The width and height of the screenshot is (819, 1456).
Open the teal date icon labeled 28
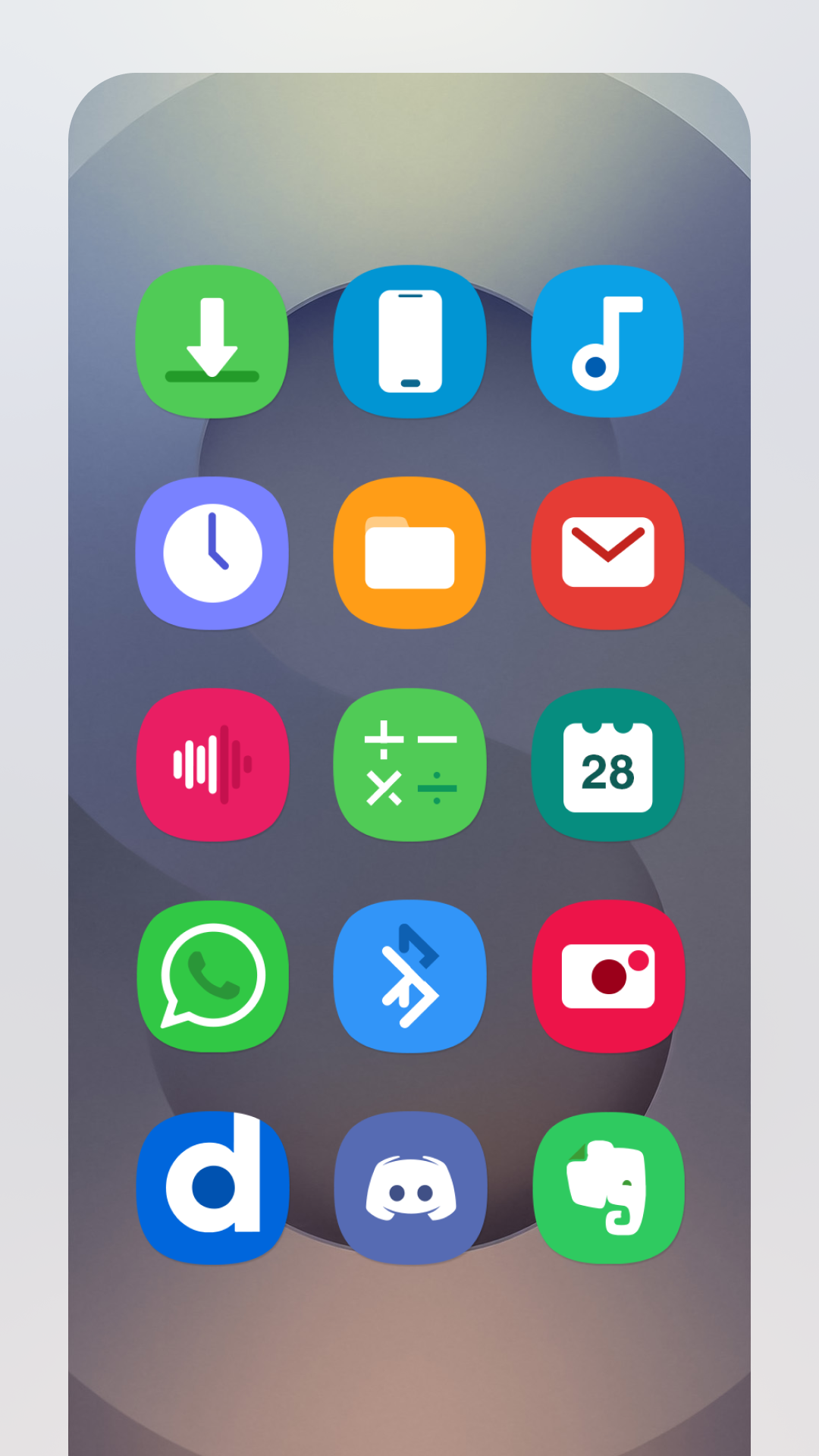[x=607, y=765]
